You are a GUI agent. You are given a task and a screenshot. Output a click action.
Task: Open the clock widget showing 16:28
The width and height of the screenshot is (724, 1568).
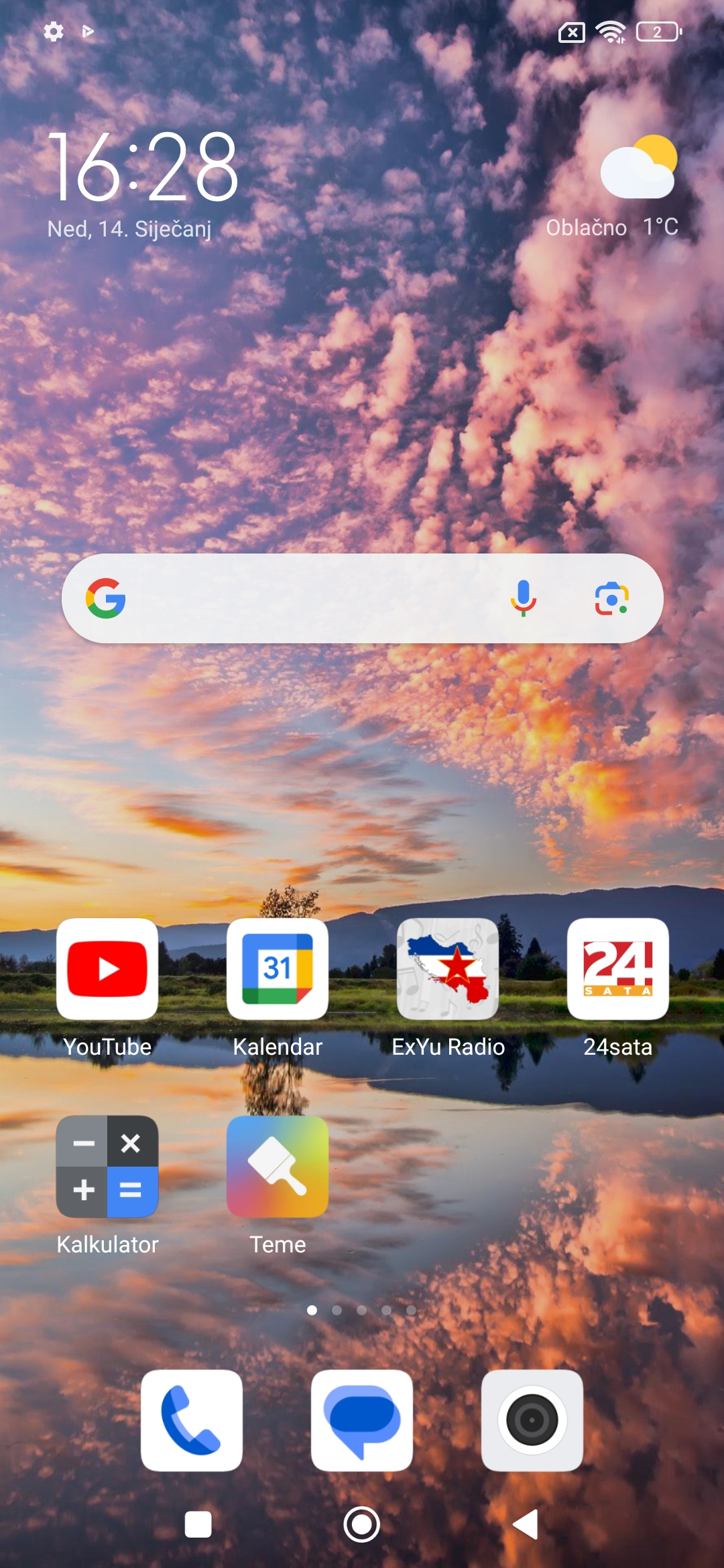click(x=143, y=168)
